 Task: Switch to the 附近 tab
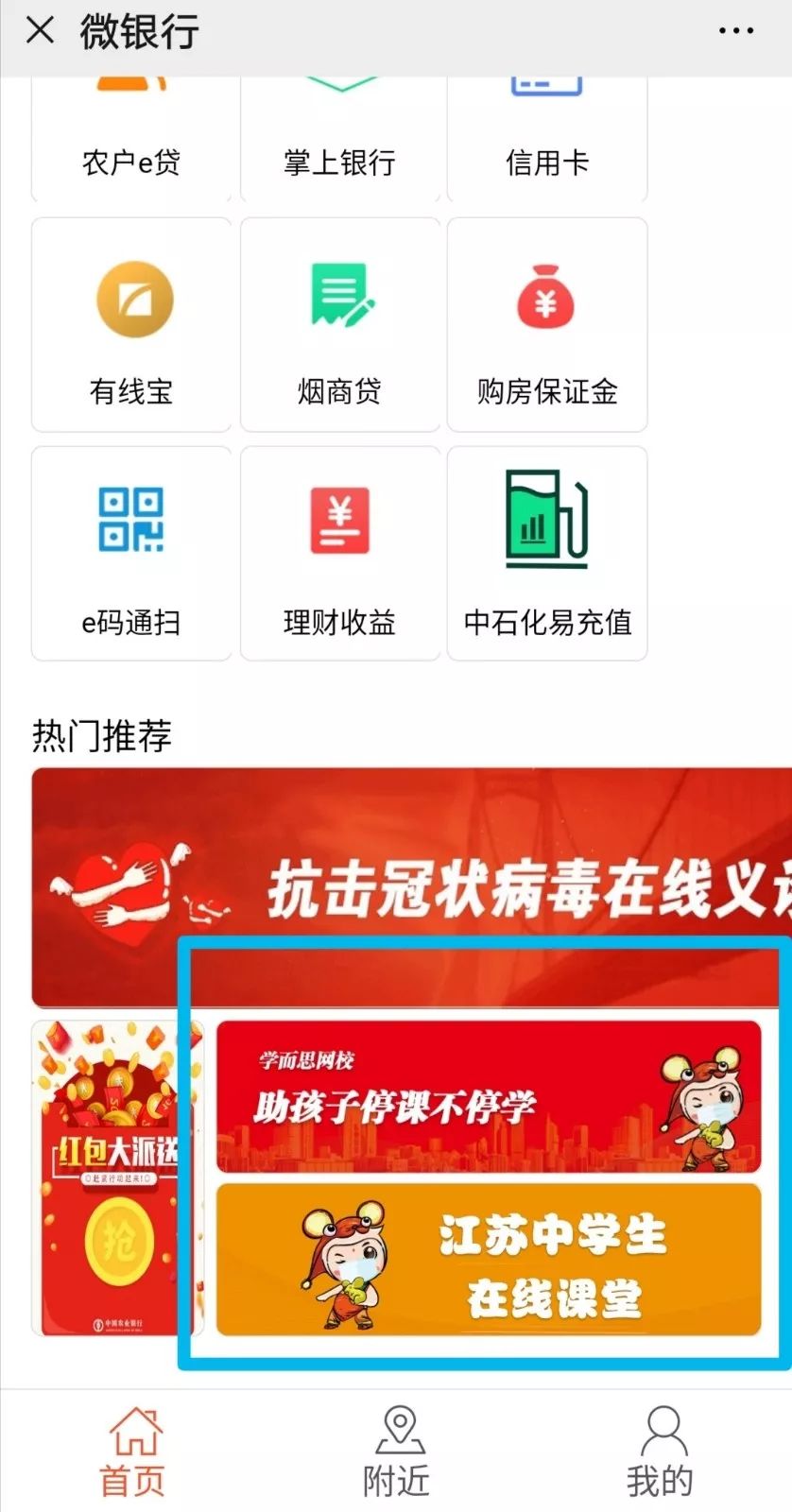tap(397, 1452)
